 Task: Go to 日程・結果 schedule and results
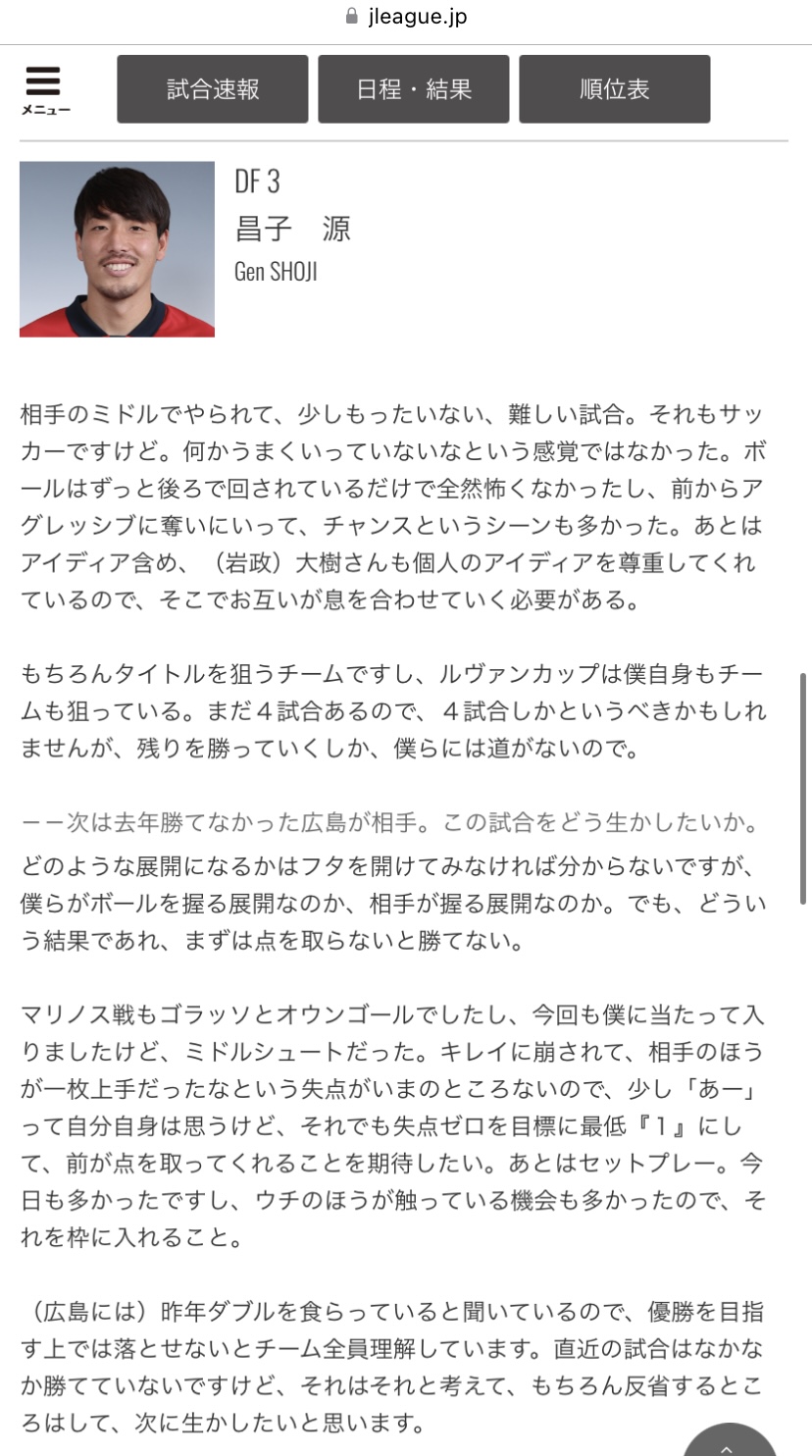click(x=414, y=89)
